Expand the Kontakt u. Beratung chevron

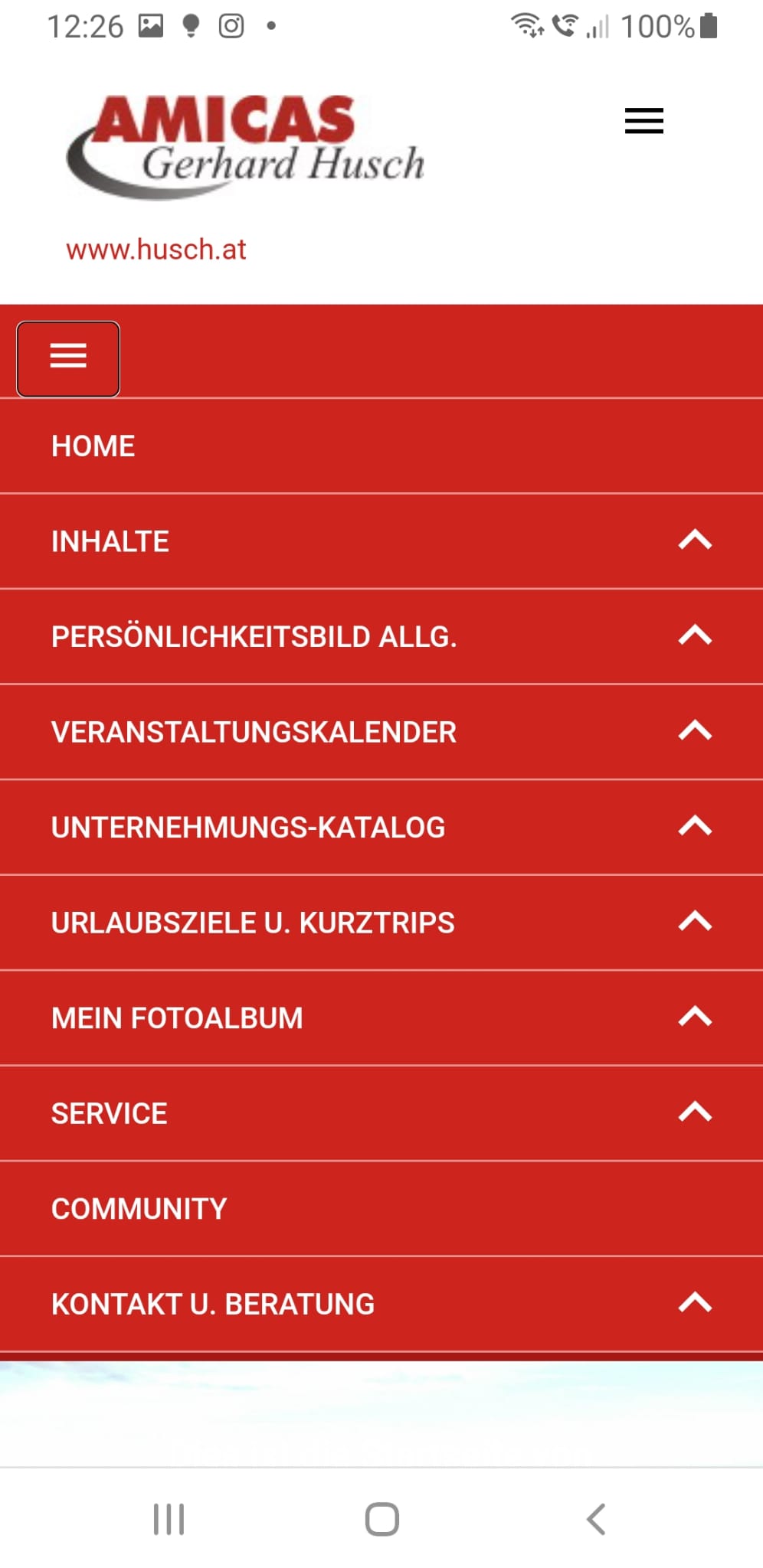pyautogui.click(x=695, y=1302)
